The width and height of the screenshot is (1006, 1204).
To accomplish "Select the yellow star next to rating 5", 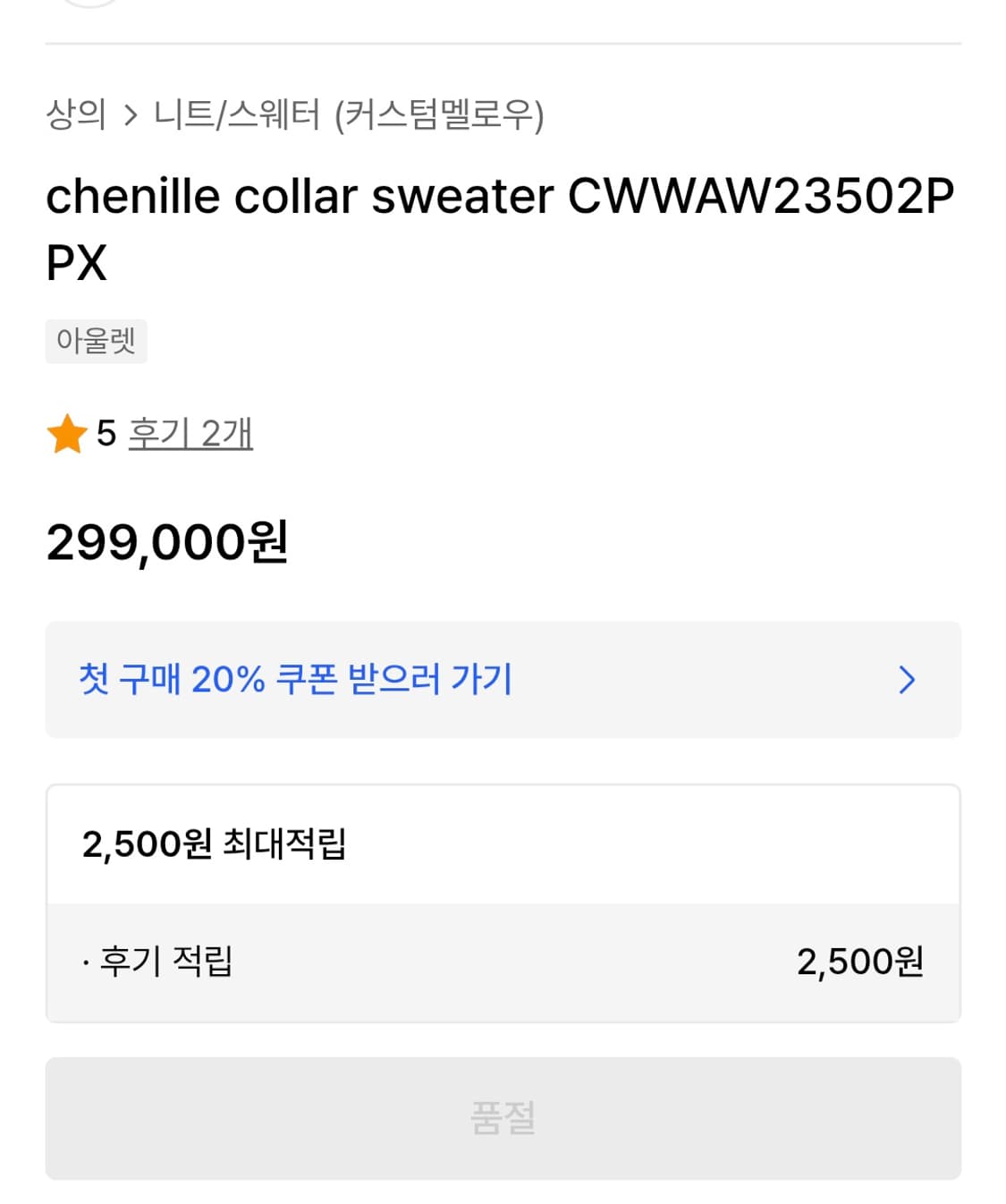I will coord(64,433).
